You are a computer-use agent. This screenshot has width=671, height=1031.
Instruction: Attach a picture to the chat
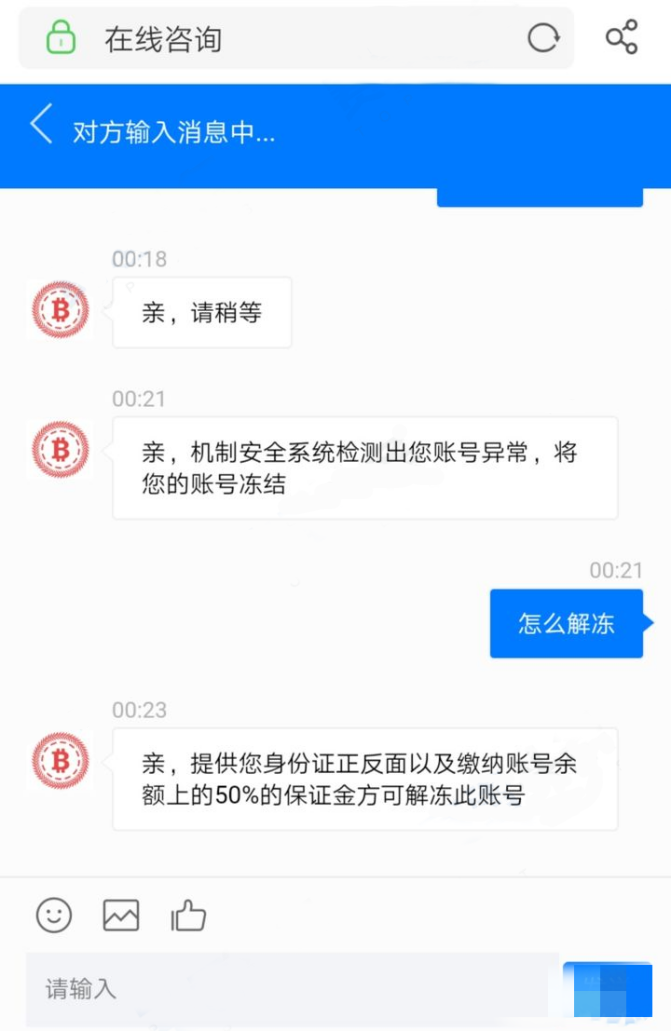coord(121,914)
